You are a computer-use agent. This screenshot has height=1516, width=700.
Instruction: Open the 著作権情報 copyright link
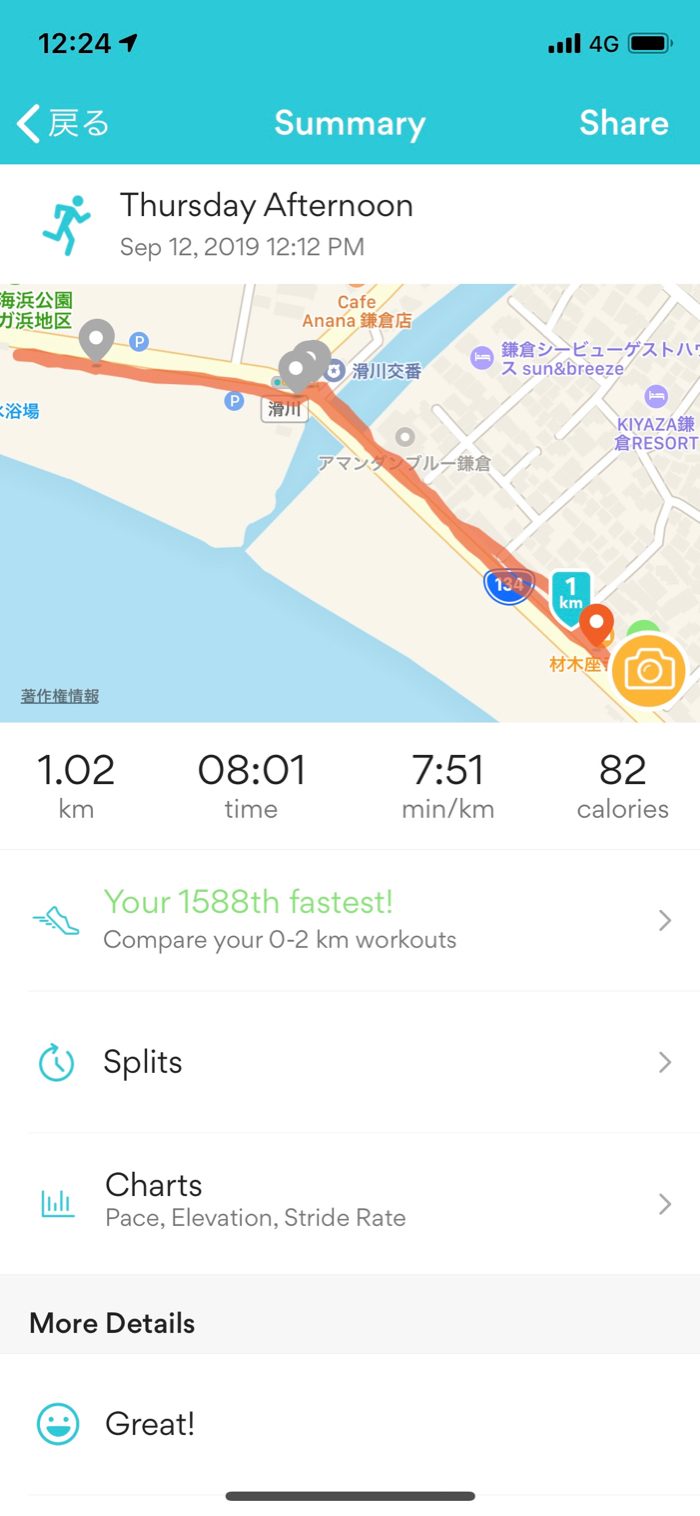[60, 697]
